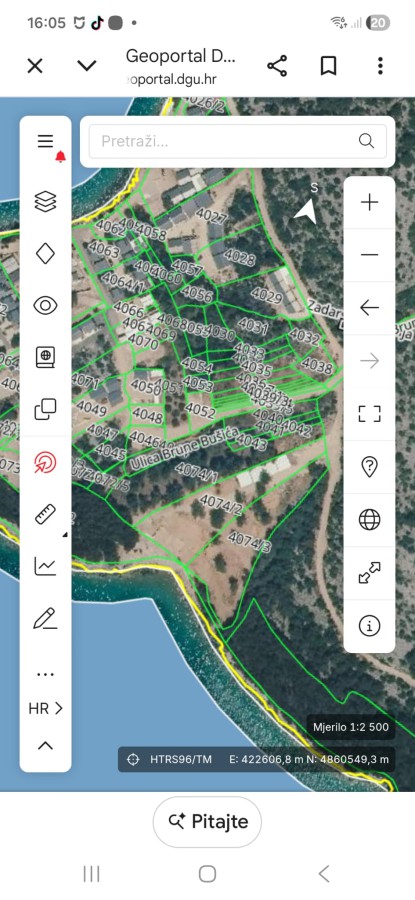This screenshot has height=900, width=415.
Task: Share the Geoportal page
Action: point(277,66)
